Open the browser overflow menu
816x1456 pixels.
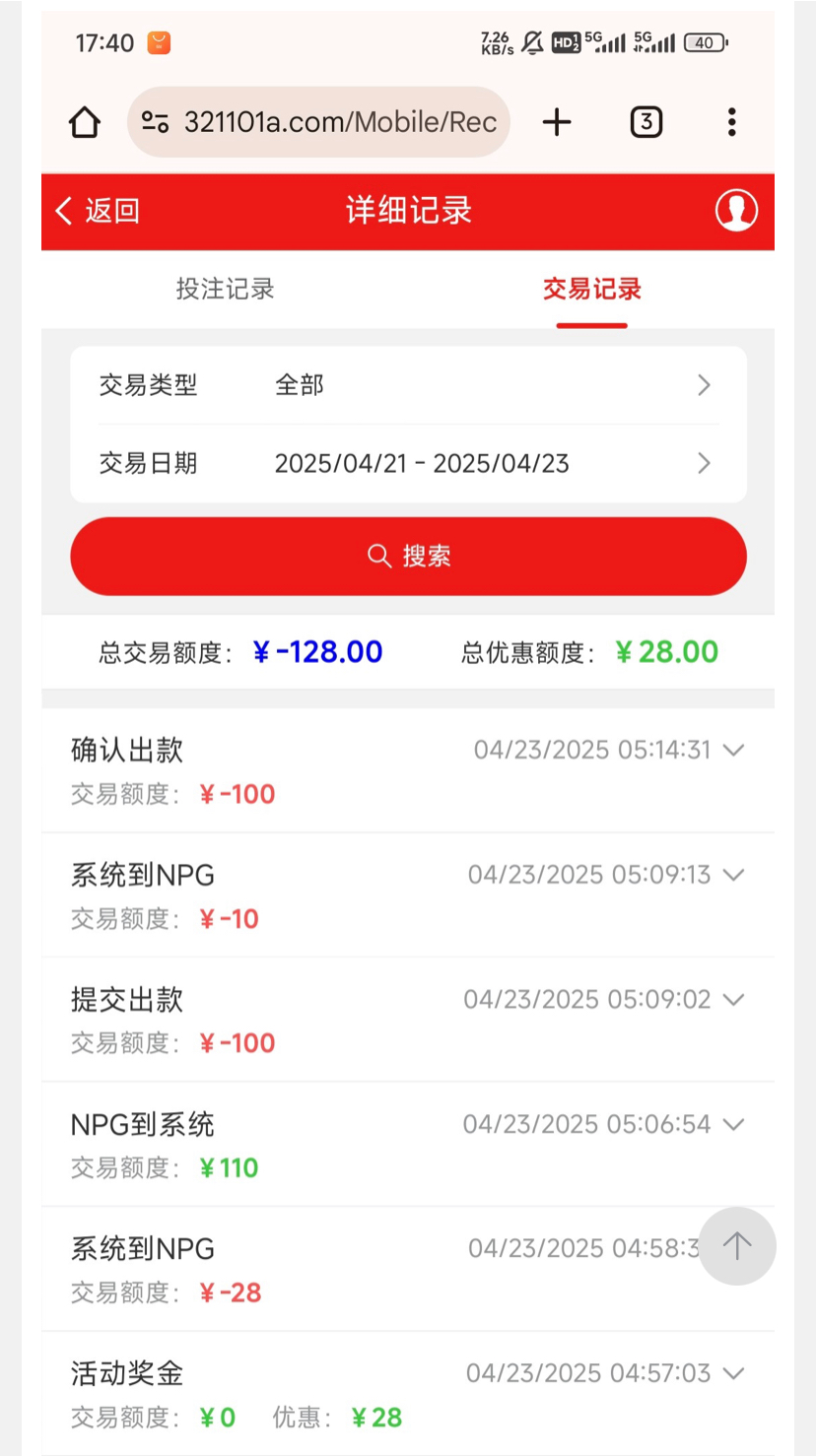click(x=731, y=122)
